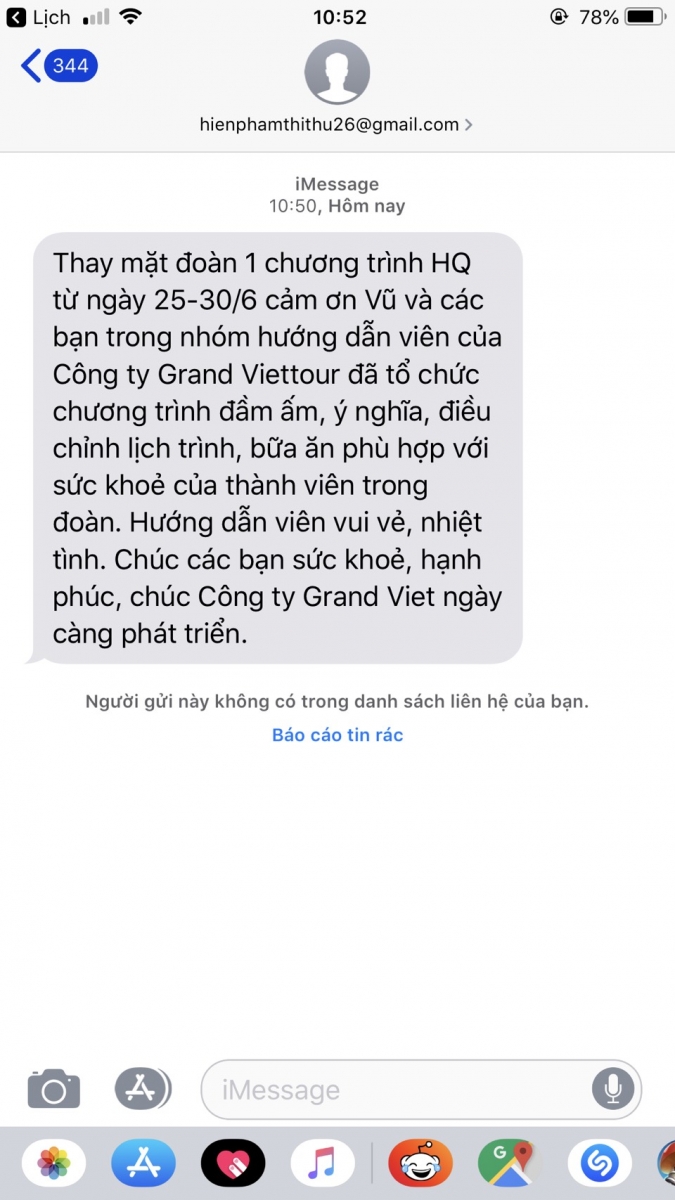Open the Digital Touch heart app
Image resolution: width=675 pixels, height=1200 pixels.
pos(232,1163)
